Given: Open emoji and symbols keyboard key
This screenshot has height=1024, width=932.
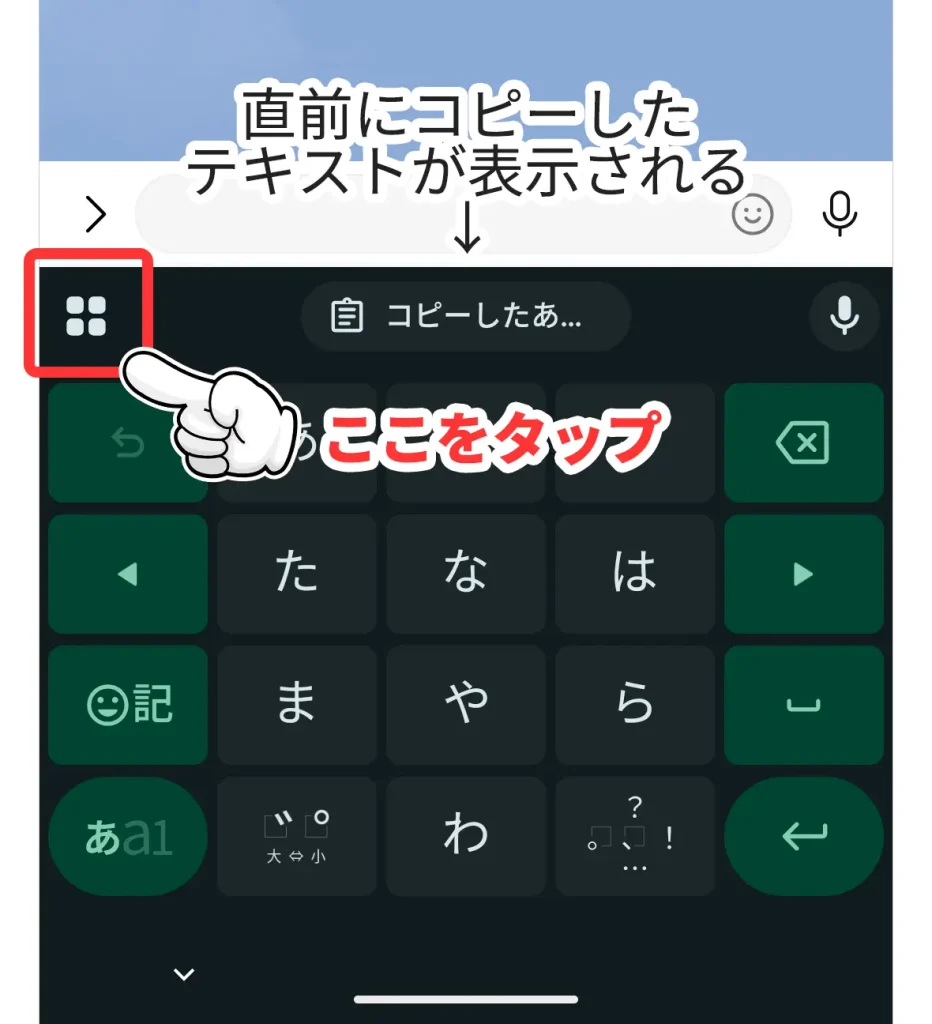Looking at the screenshot, I should [127, 705].
